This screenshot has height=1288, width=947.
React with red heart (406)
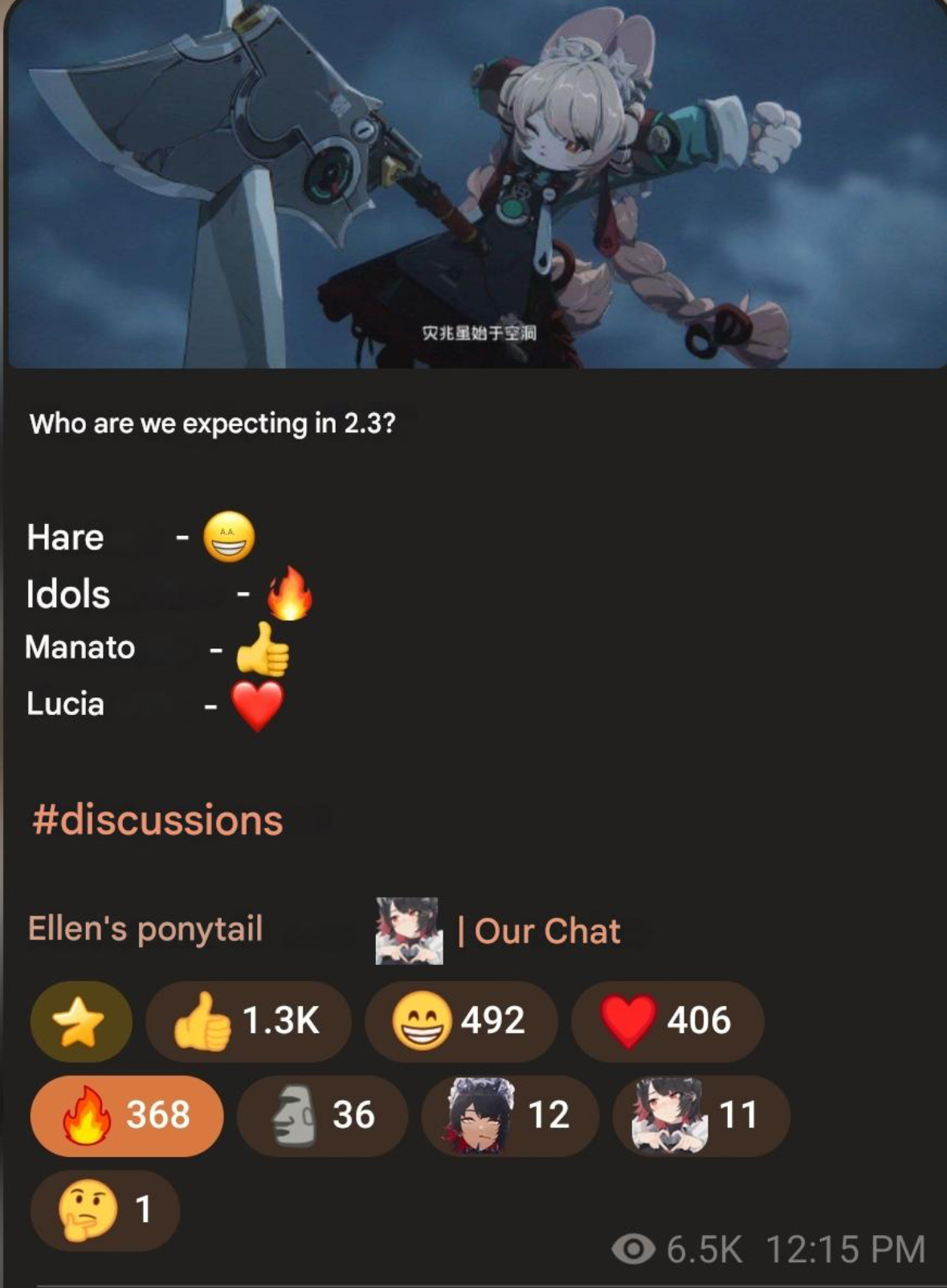tap(666, 1021)
